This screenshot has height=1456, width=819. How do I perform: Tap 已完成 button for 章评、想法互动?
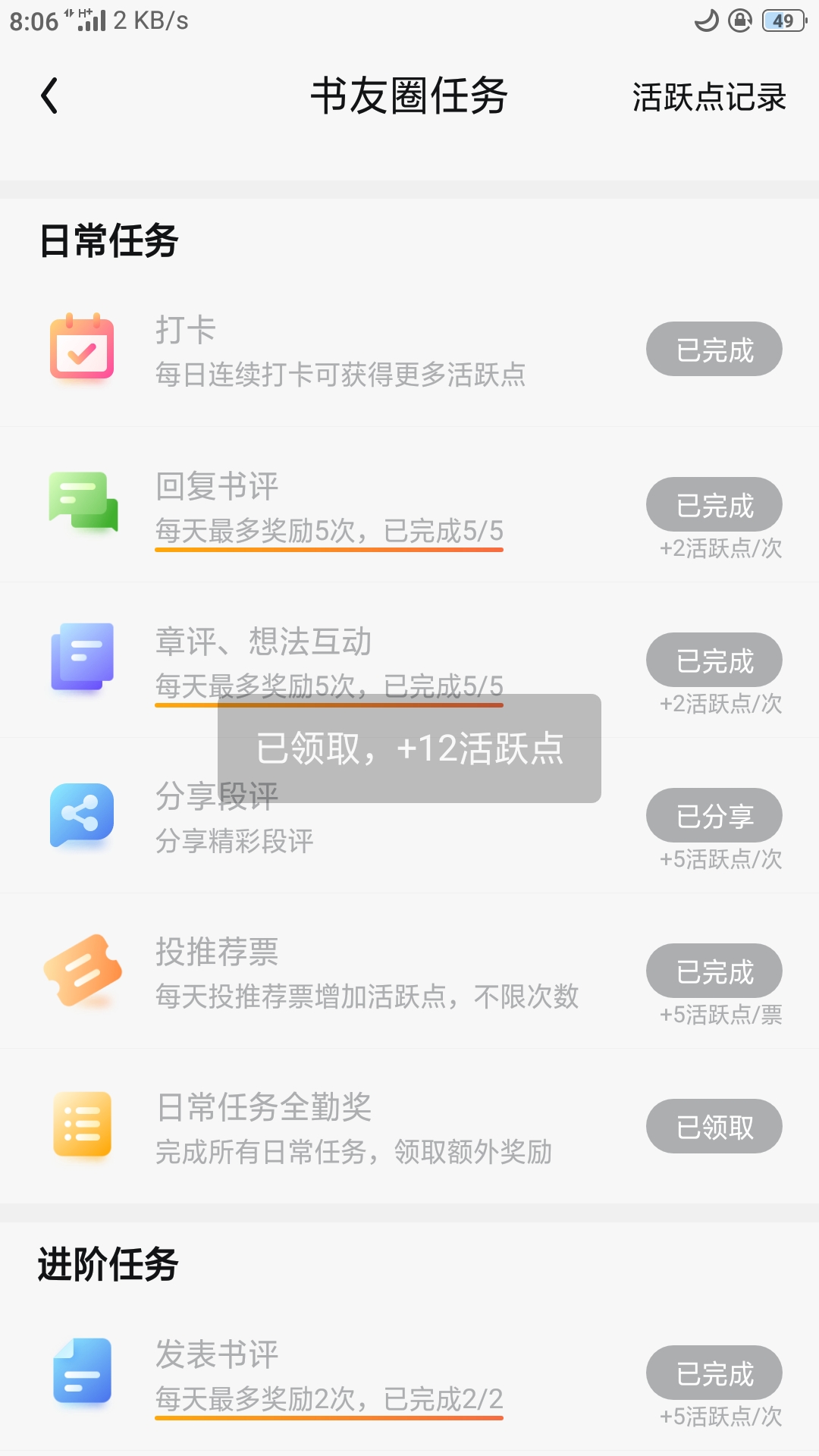714,660
